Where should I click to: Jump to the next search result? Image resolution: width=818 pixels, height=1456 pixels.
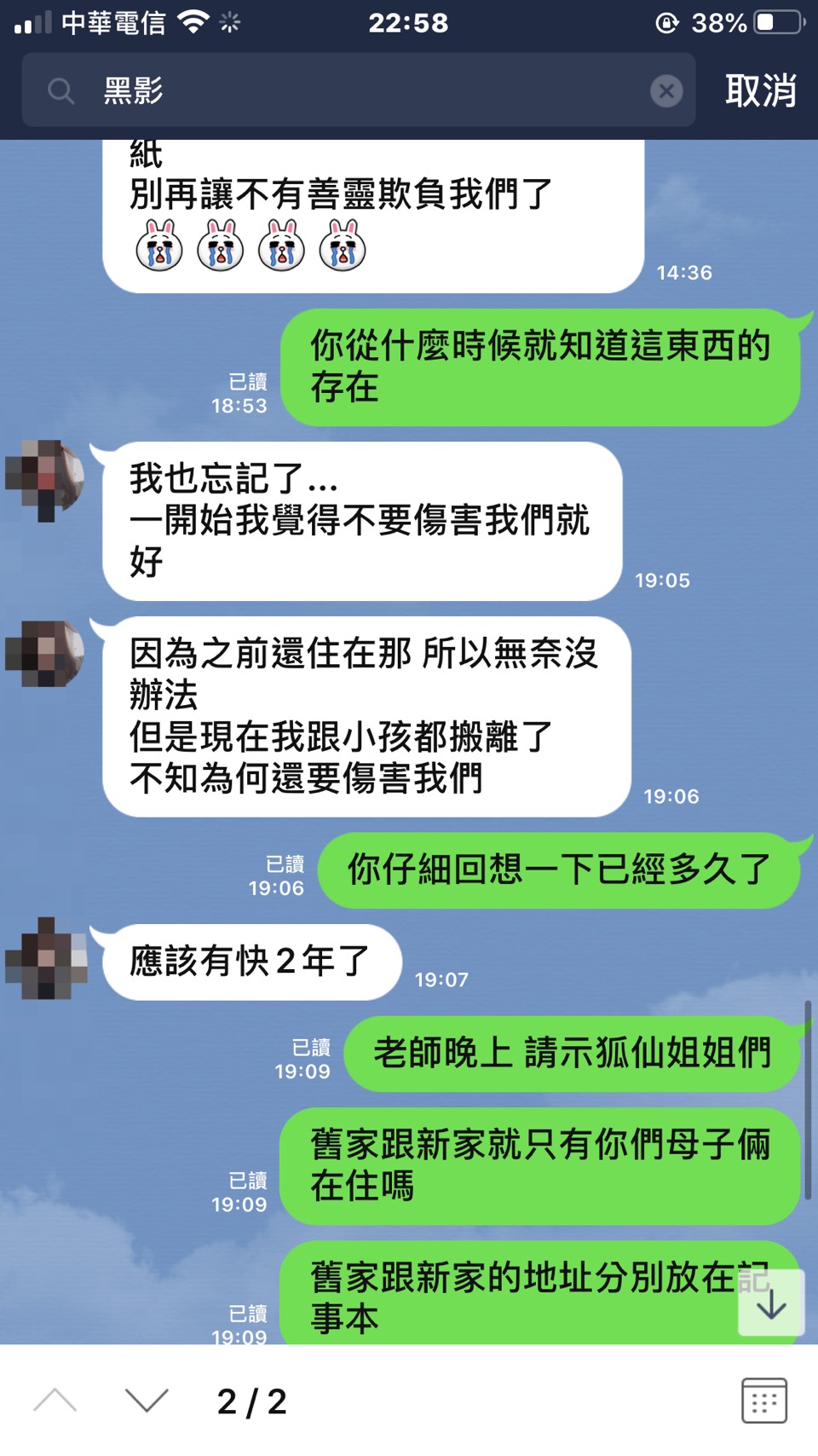pyautogui.click(x=147, y=1400)
